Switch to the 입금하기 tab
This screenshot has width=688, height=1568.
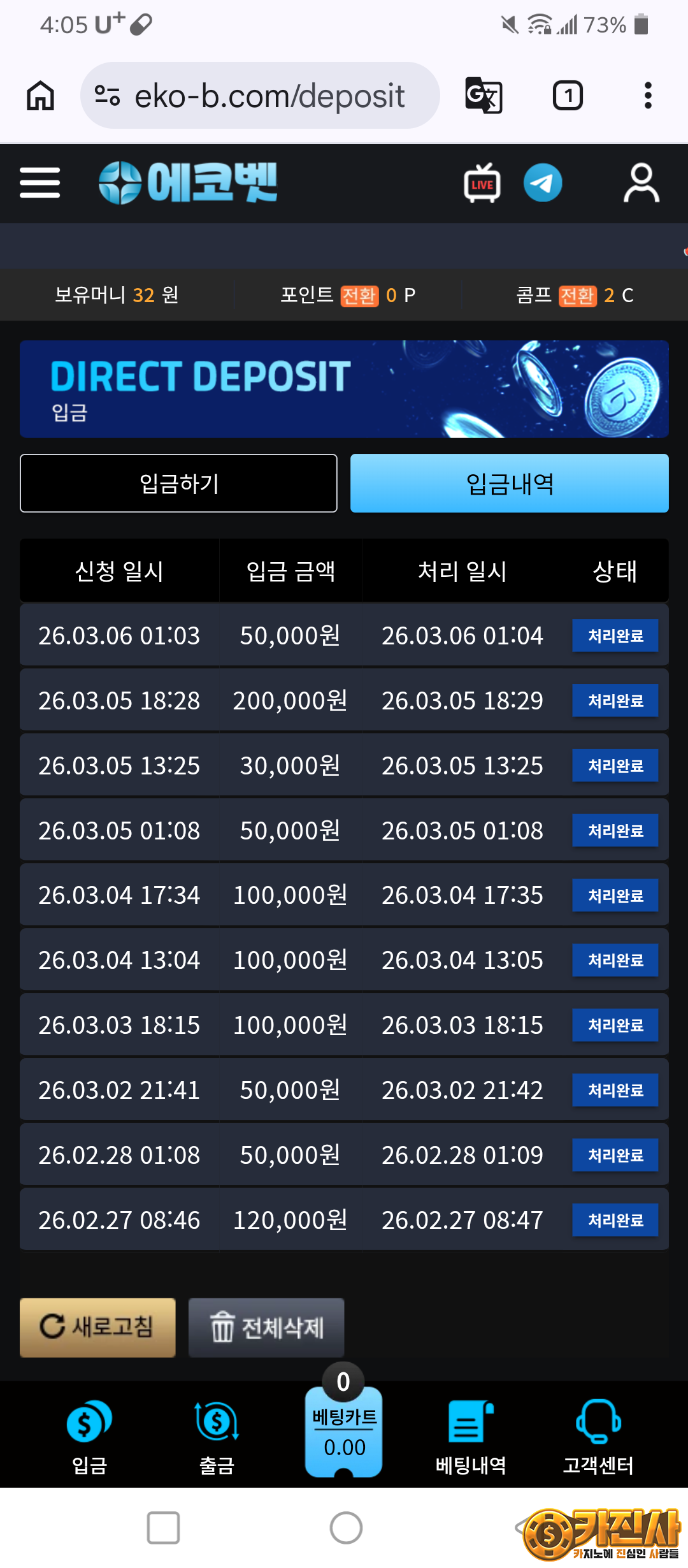[178, 483]
